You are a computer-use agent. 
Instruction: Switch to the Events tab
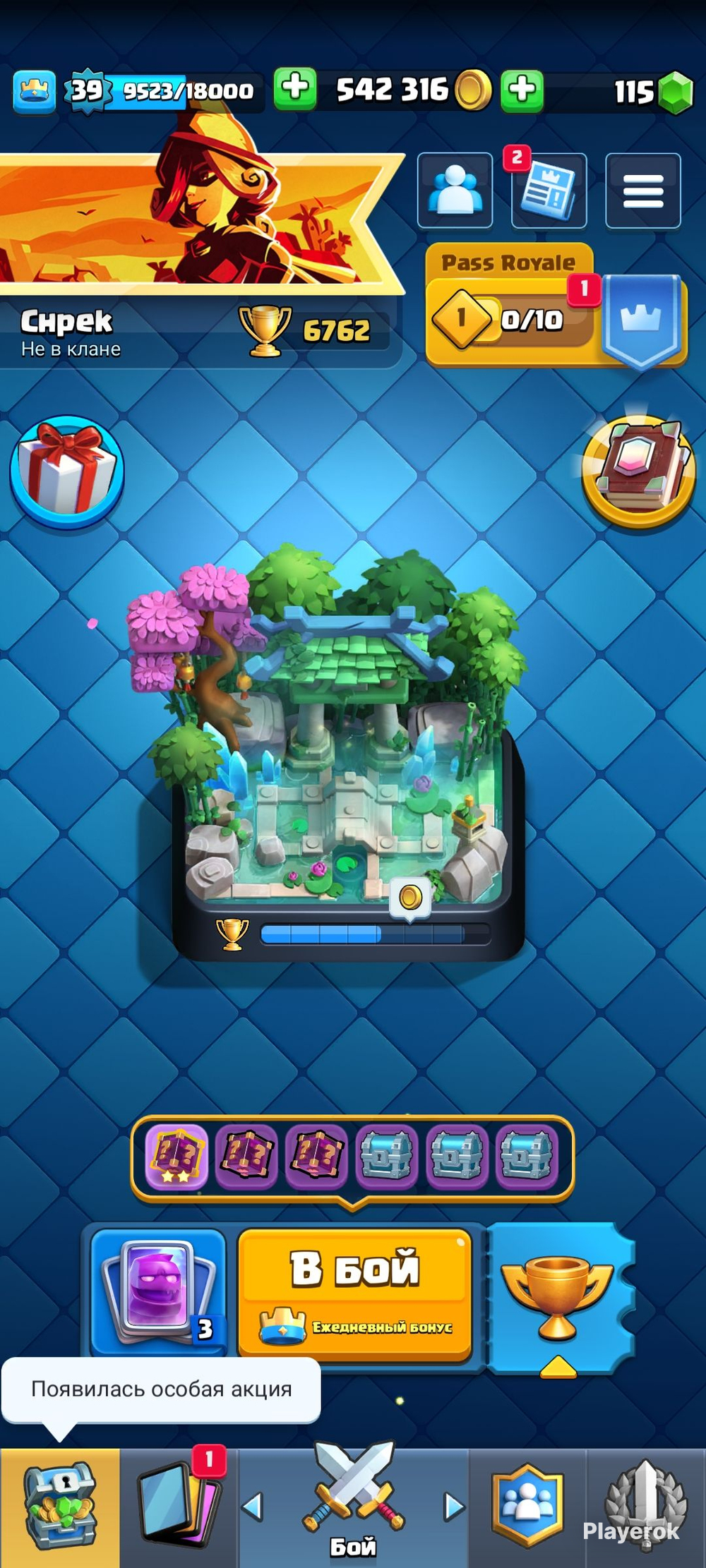point(646,1508)
